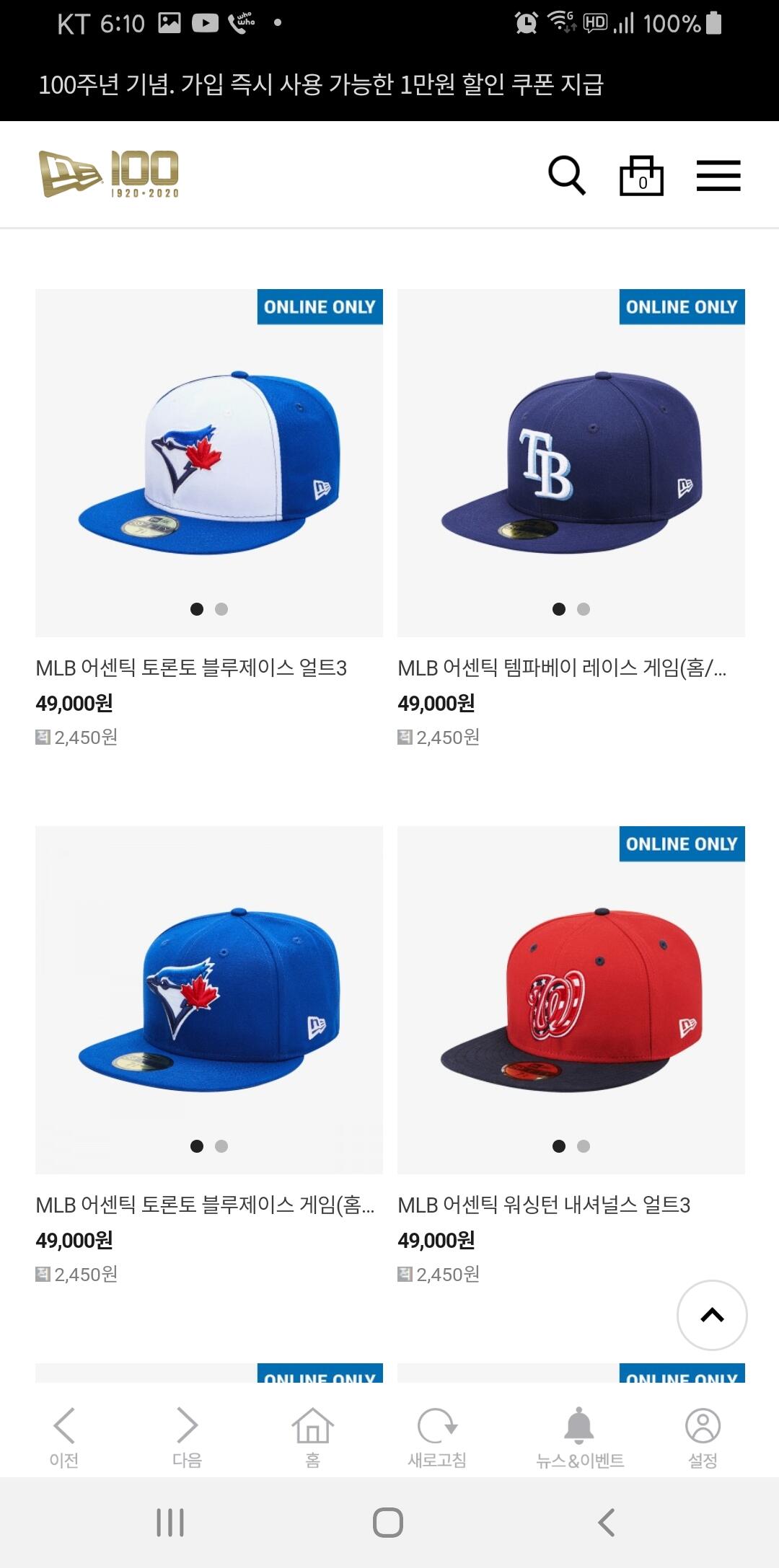Select the 토론토 블루제이스 게임 cap
This screenshot has height=1568, width=779.
(x=209, y=1000)
